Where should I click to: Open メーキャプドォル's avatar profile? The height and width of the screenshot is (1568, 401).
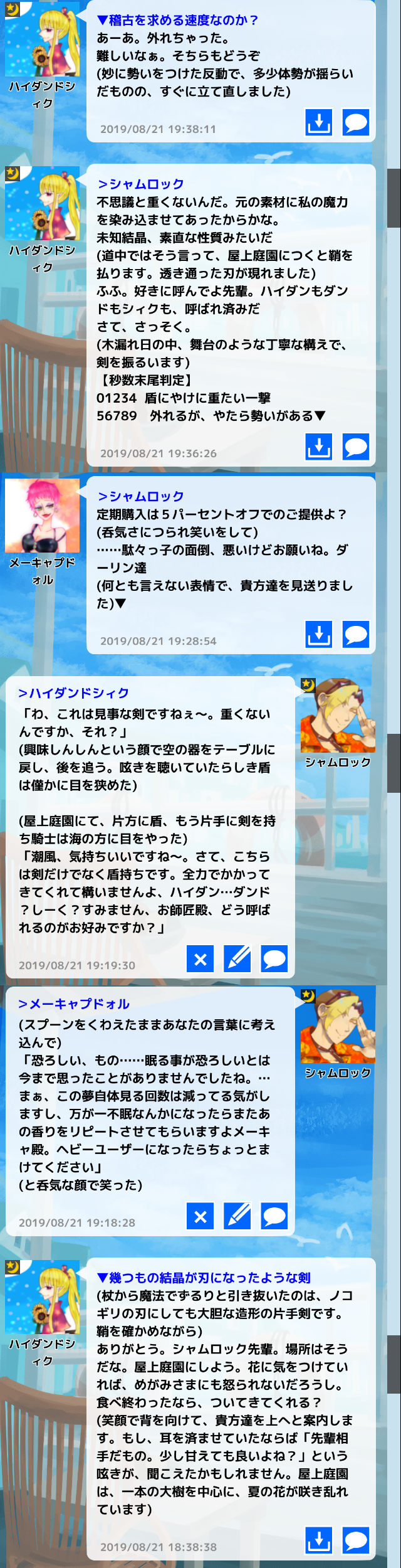point(42,516)
